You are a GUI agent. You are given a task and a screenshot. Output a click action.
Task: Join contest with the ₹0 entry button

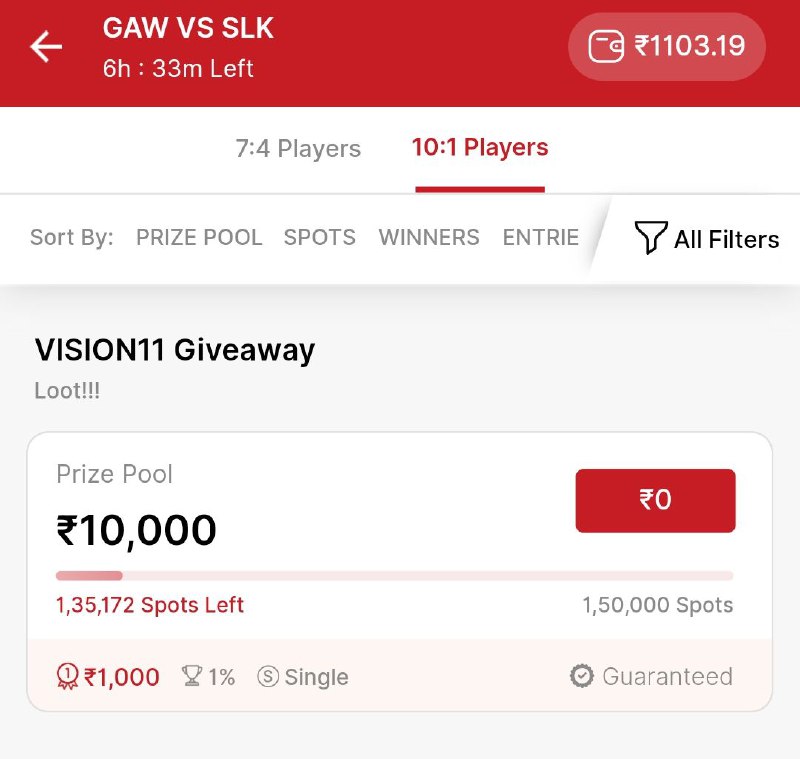(x=655, y=500)
